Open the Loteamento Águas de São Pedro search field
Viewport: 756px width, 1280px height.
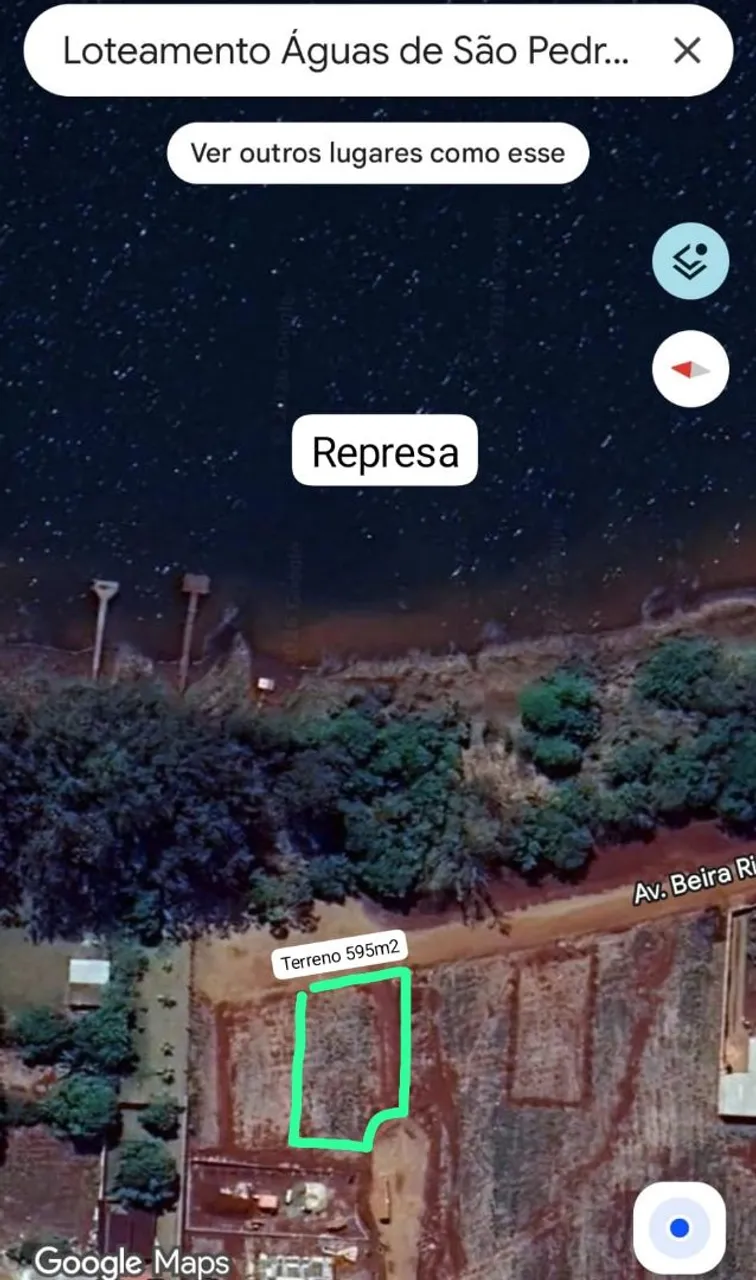[347, 51]
